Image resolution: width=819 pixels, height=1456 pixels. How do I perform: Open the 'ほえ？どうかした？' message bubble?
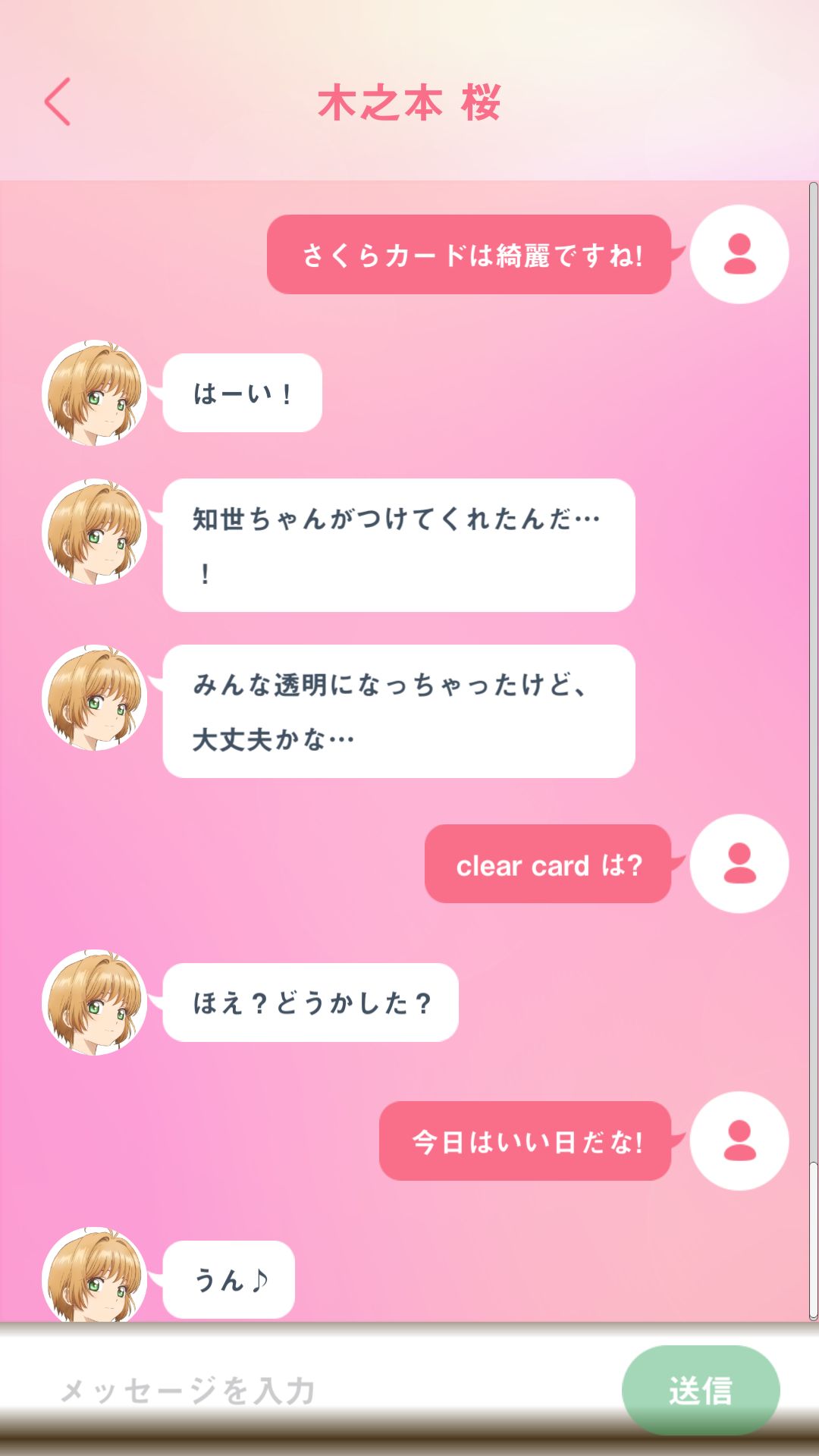point(309,1004)
